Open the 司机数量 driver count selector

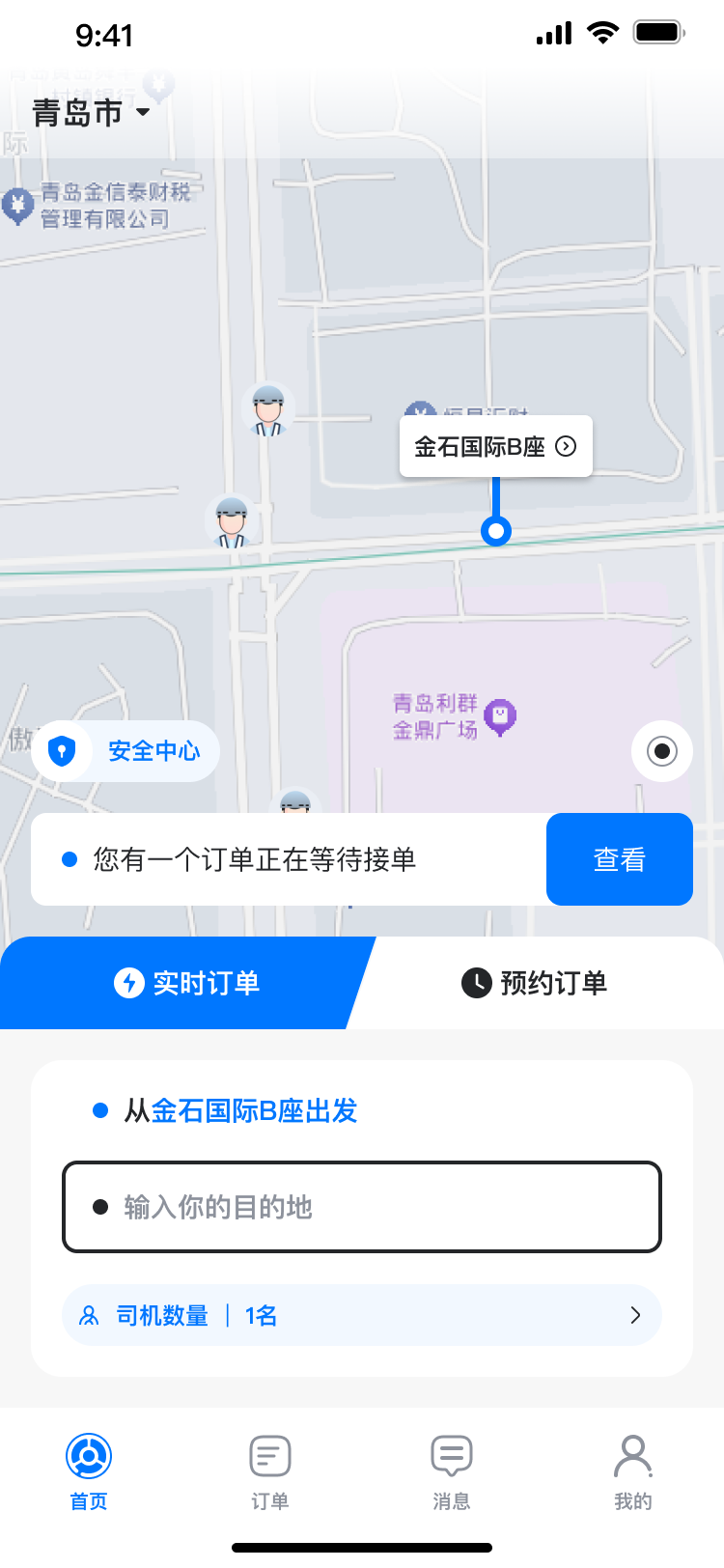(362, 1315)
